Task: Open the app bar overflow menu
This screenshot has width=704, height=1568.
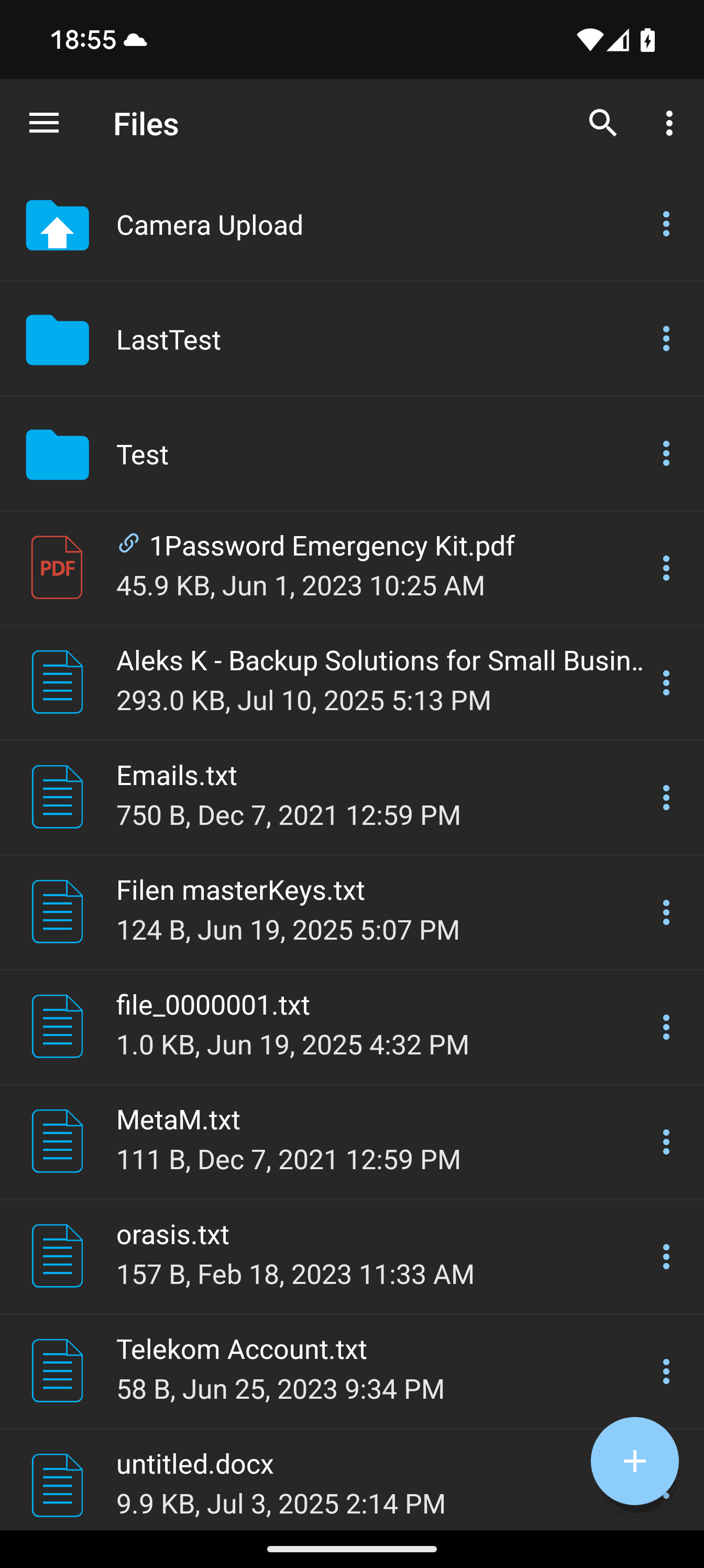Action: click(x=669, y=124)
